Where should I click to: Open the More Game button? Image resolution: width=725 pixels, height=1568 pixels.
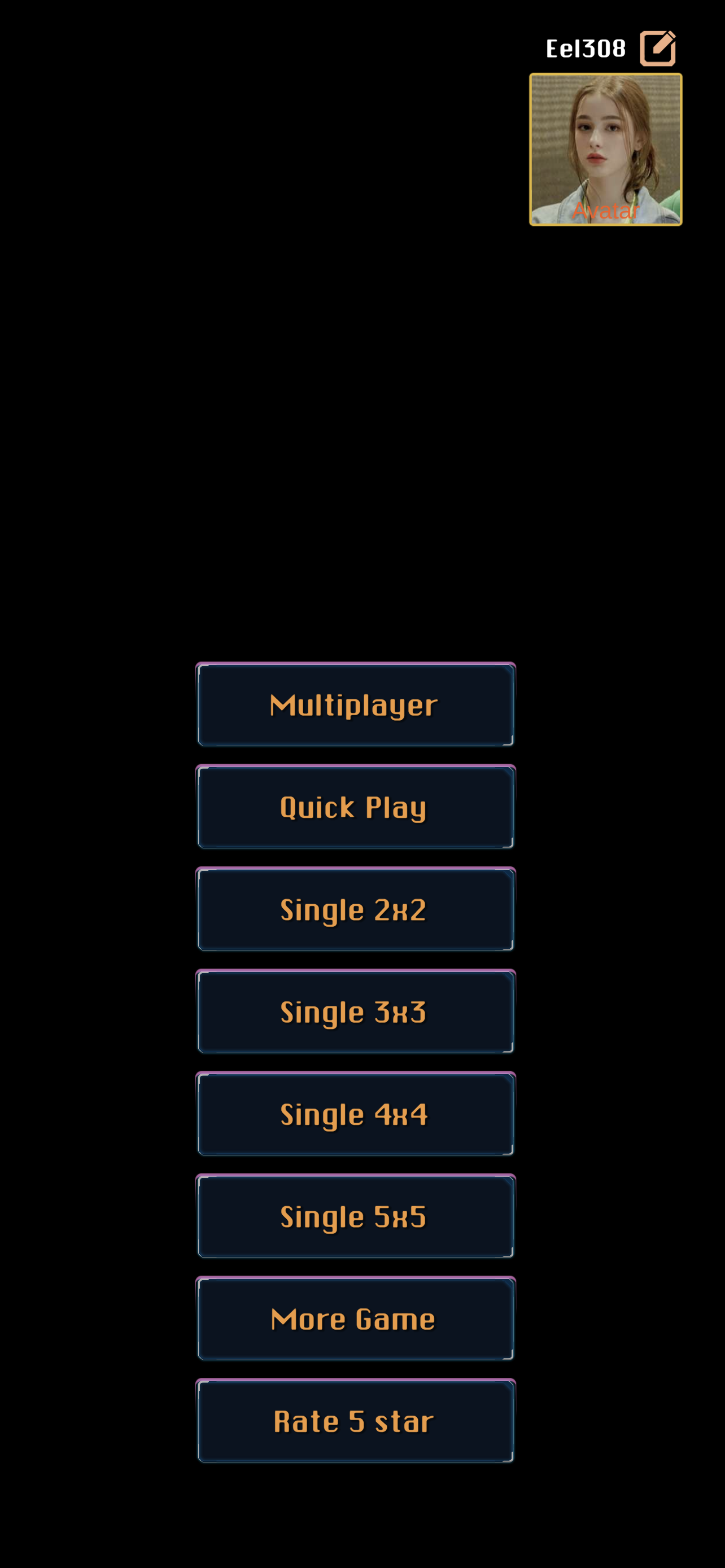pos(356,1319)
